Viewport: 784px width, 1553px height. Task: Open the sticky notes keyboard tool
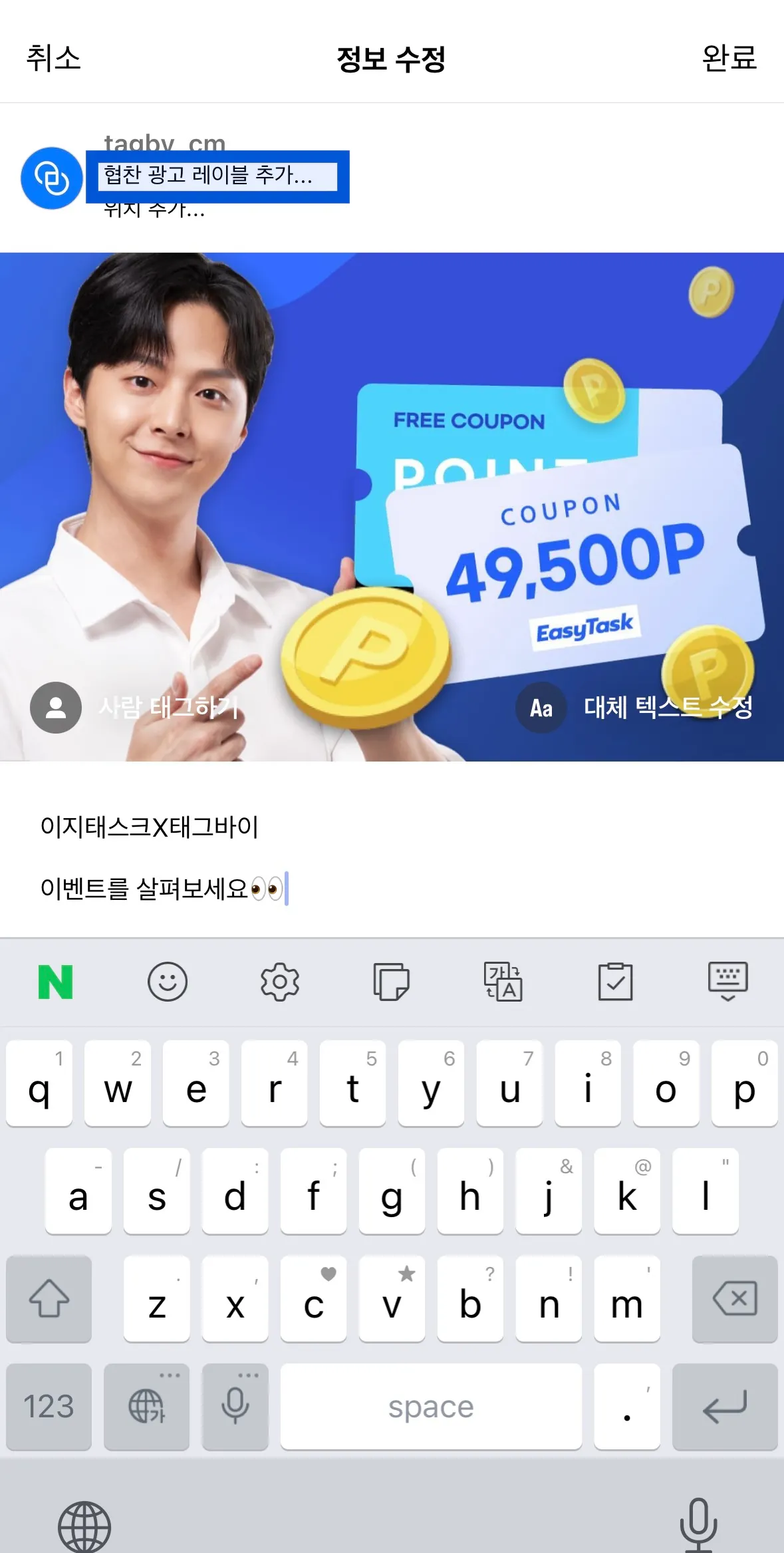coord(391,982)
